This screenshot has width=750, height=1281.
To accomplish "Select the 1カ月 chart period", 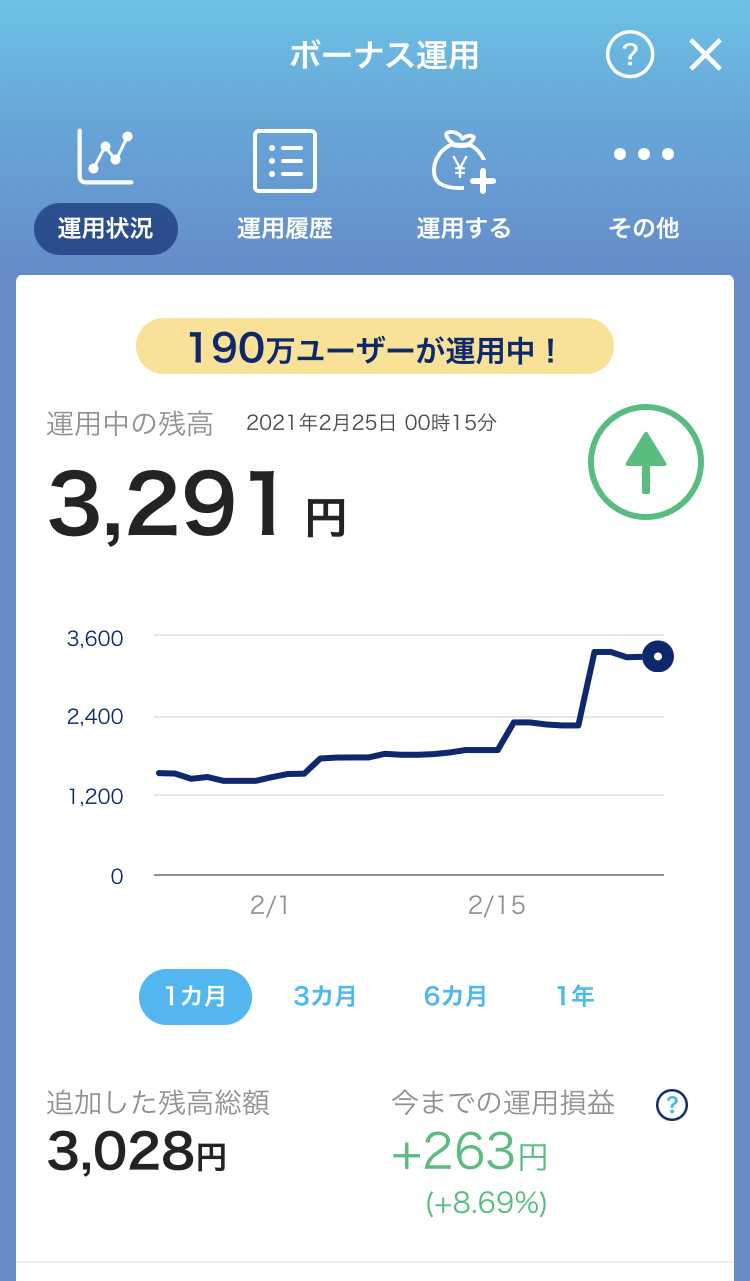I will point(195,996).
